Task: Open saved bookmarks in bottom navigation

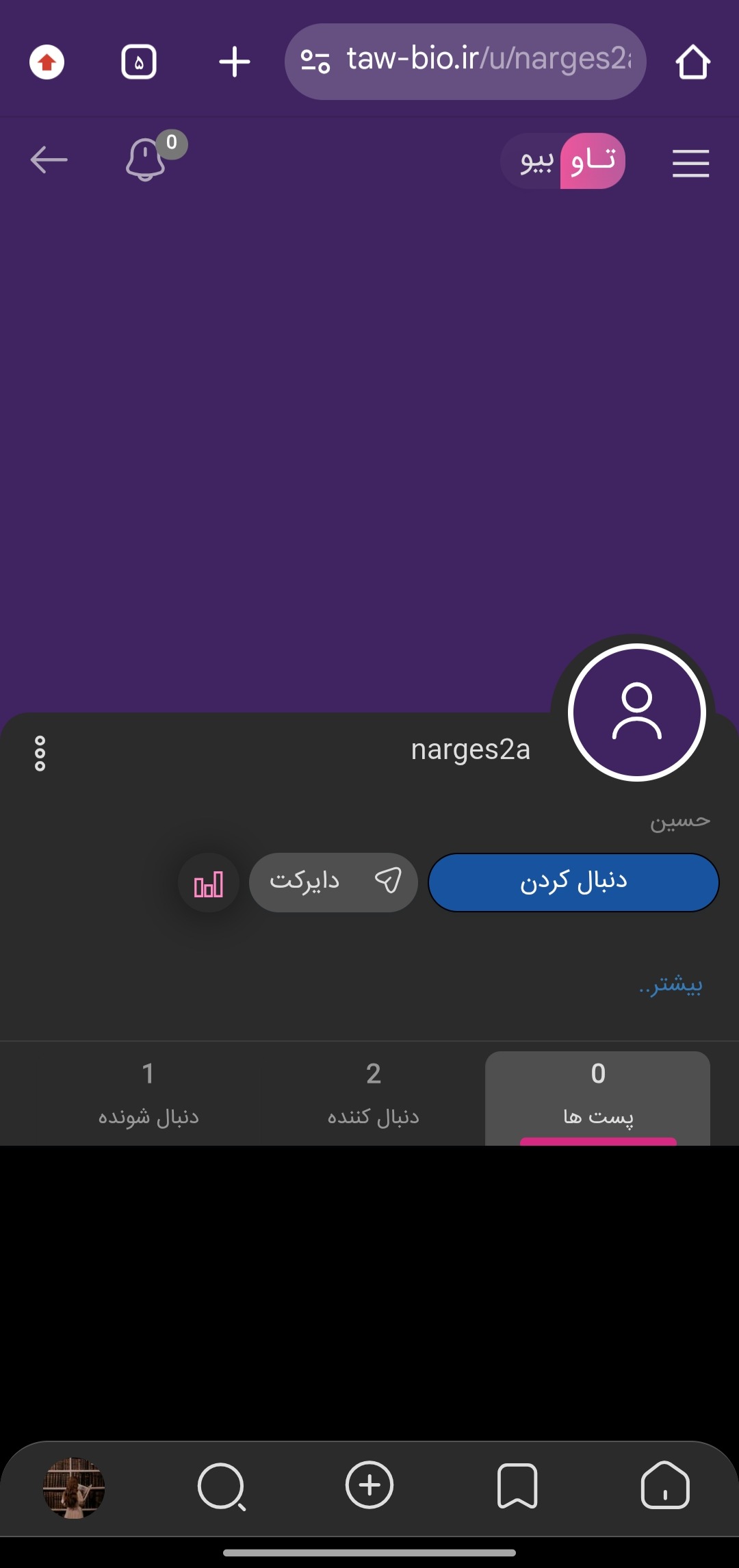Action: [517, 1486]
